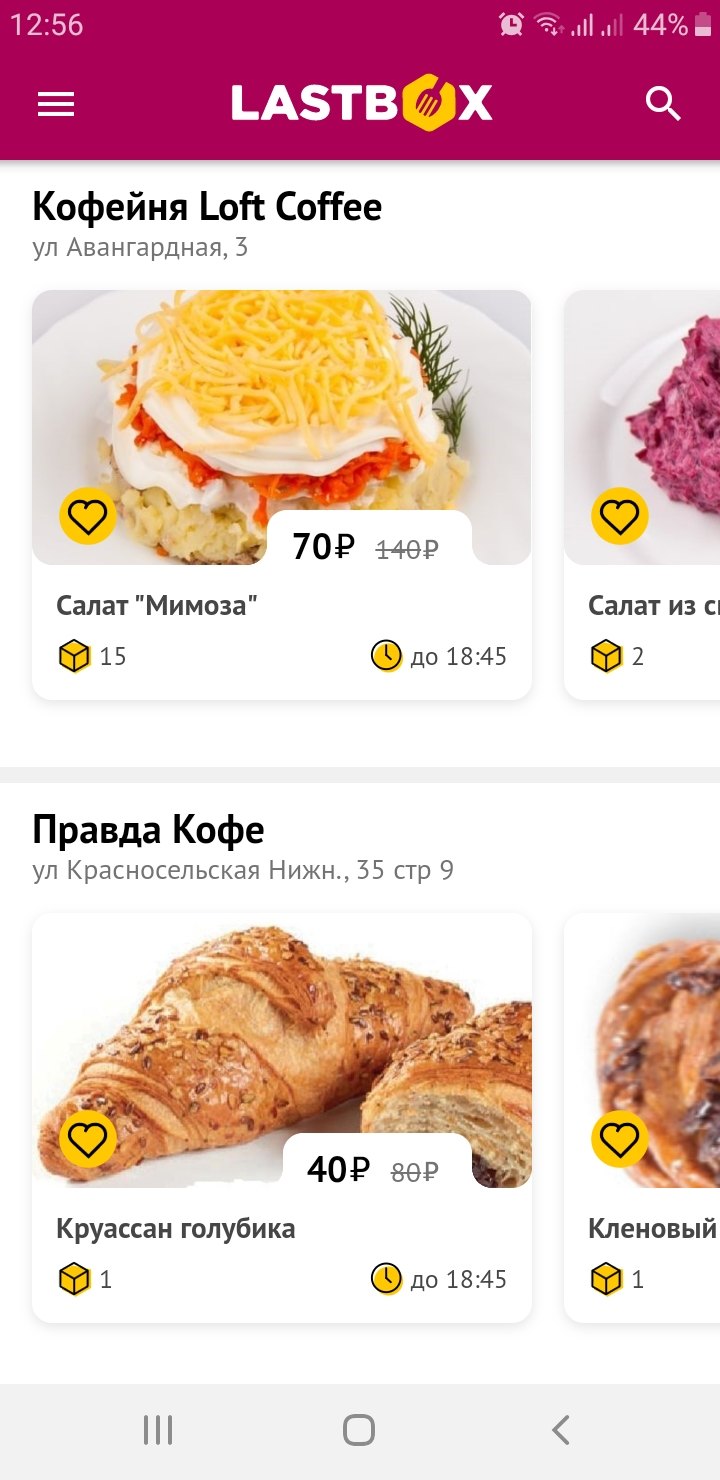The width and height of the screenshot is (720, 1480).
Task: Open the Кленовый pastry card
Action: pos(650,1228)
